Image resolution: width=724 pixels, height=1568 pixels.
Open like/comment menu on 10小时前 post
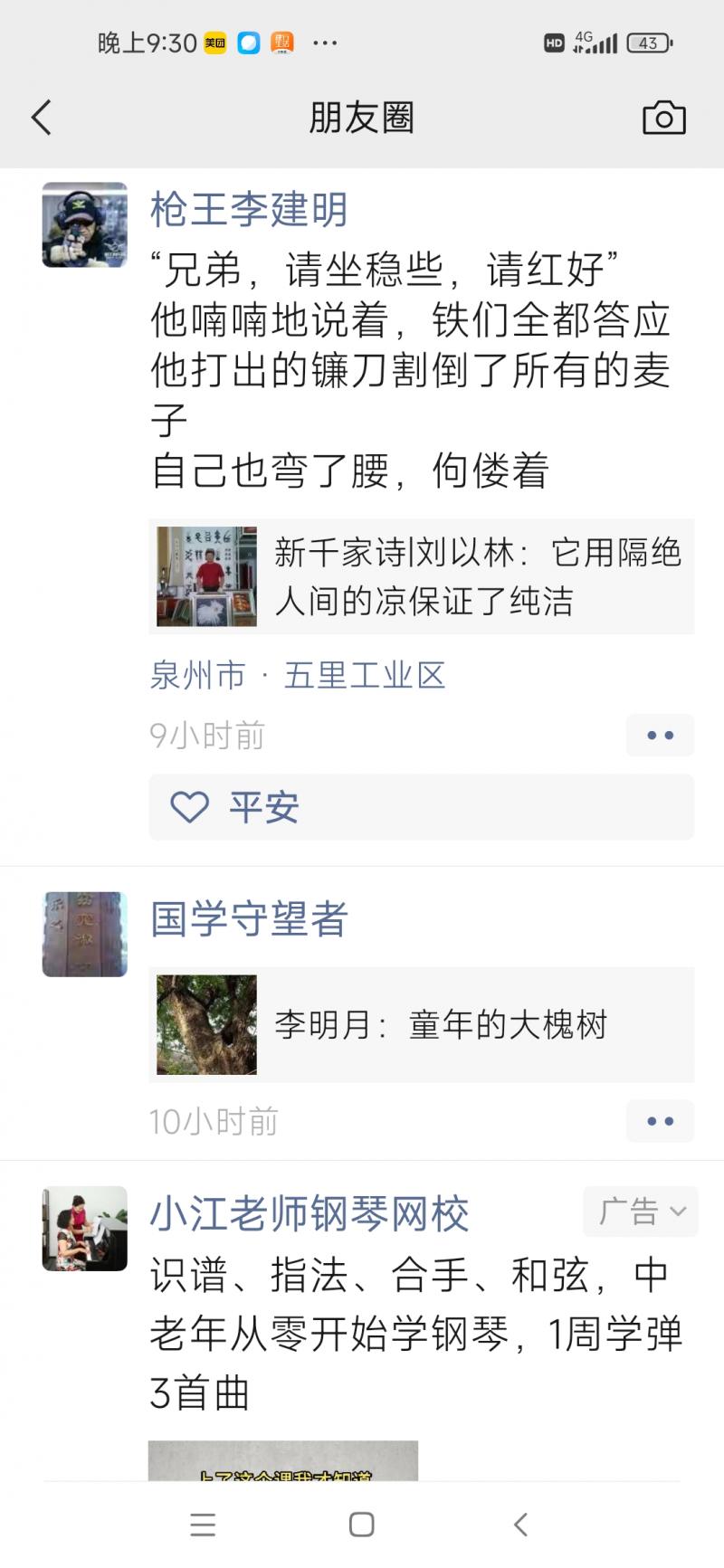click(660, 1121)
